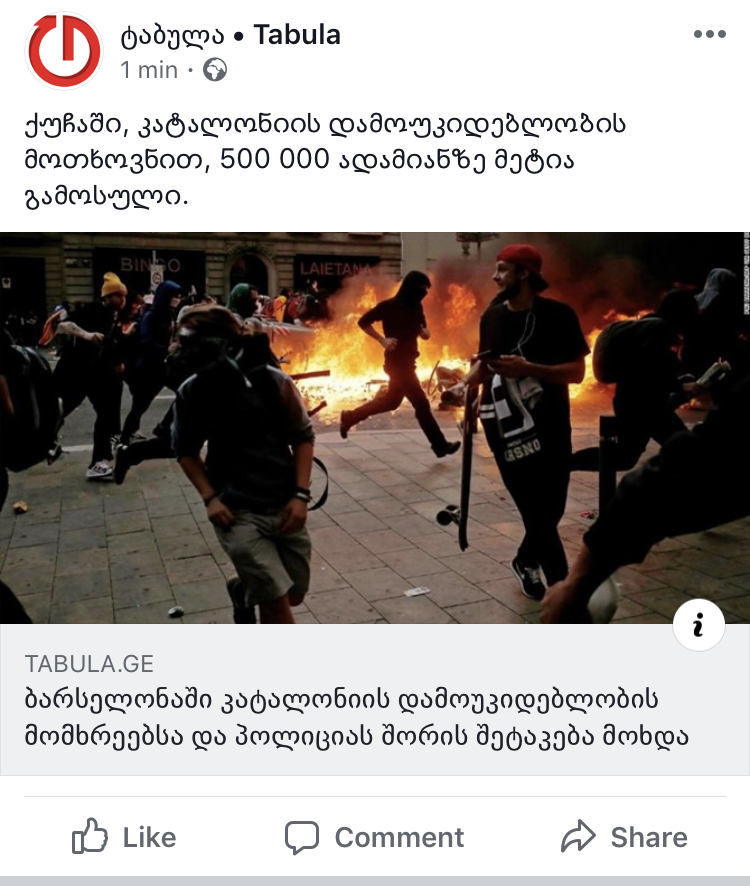Open the post options three-dot menu

[709, 34]
